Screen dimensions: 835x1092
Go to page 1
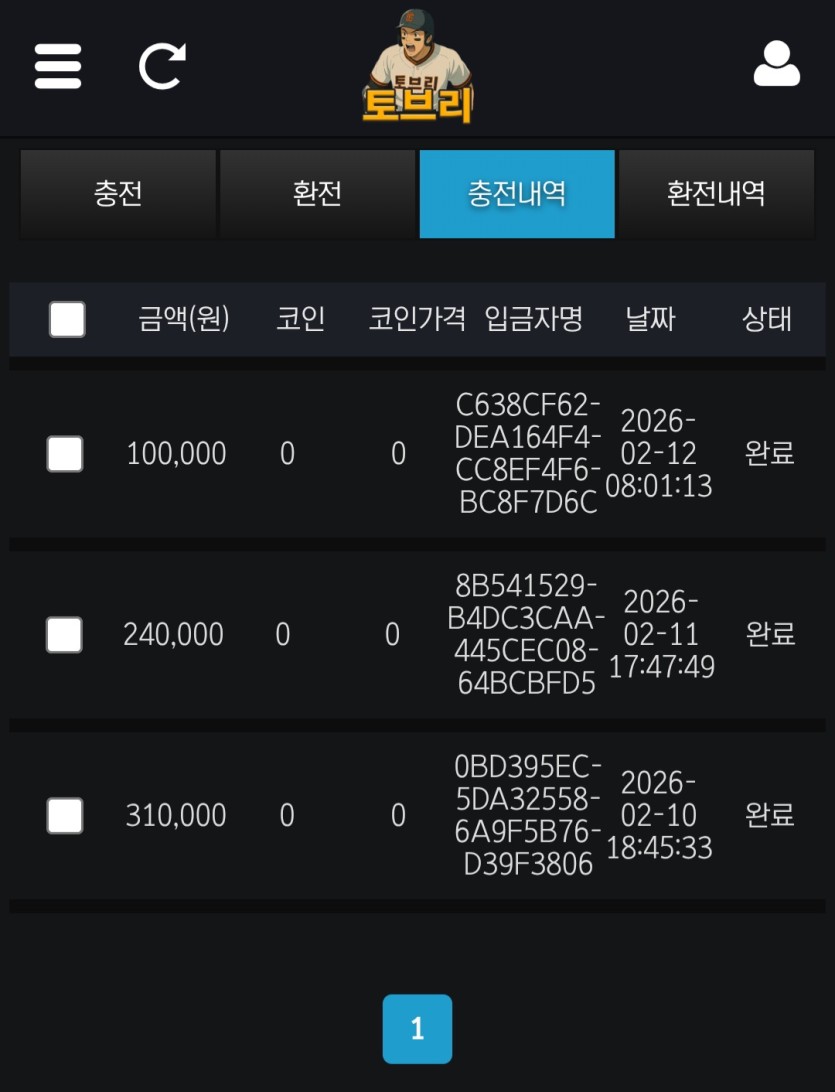pos(417,1029)
